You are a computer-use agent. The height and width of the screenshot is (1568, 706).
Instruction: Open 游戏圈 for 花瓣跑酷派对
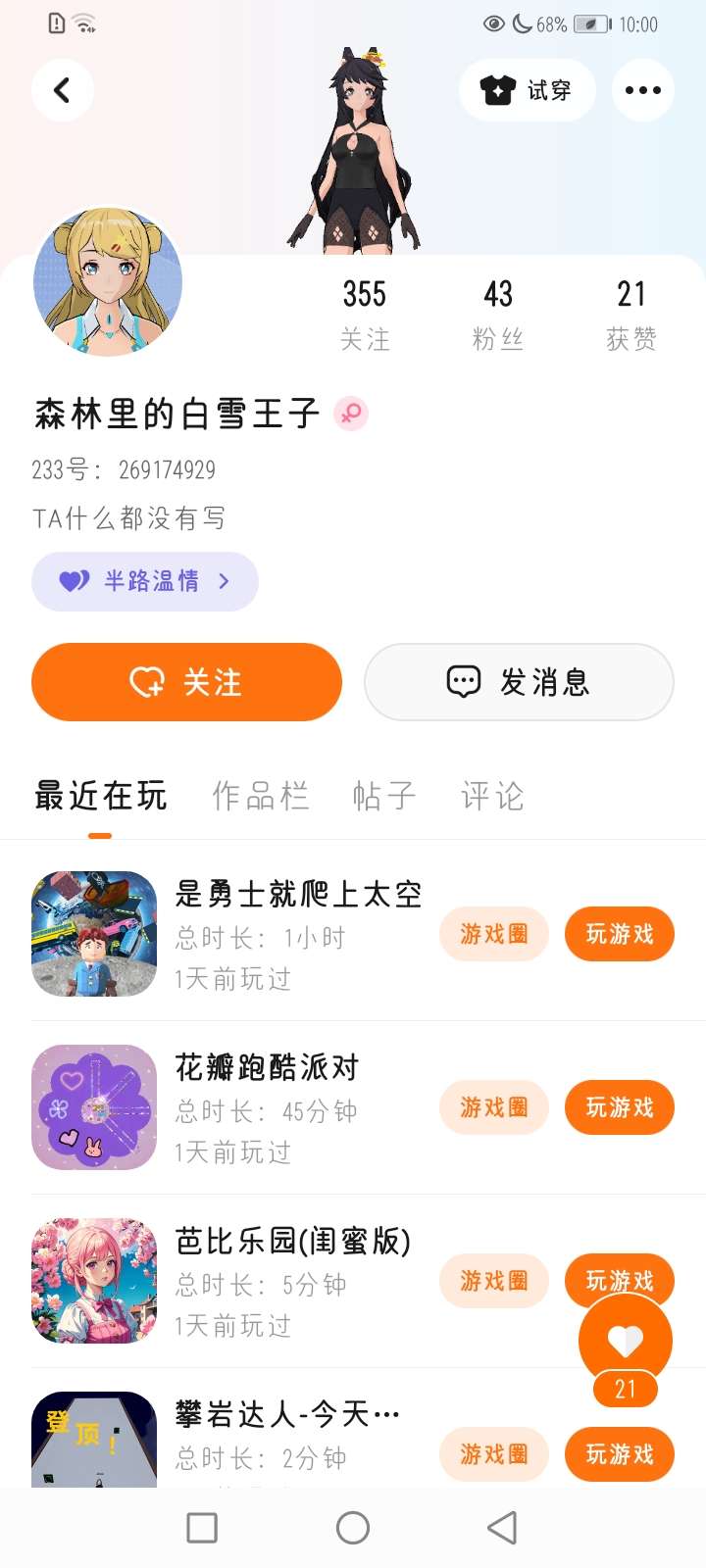[494, 1107]
